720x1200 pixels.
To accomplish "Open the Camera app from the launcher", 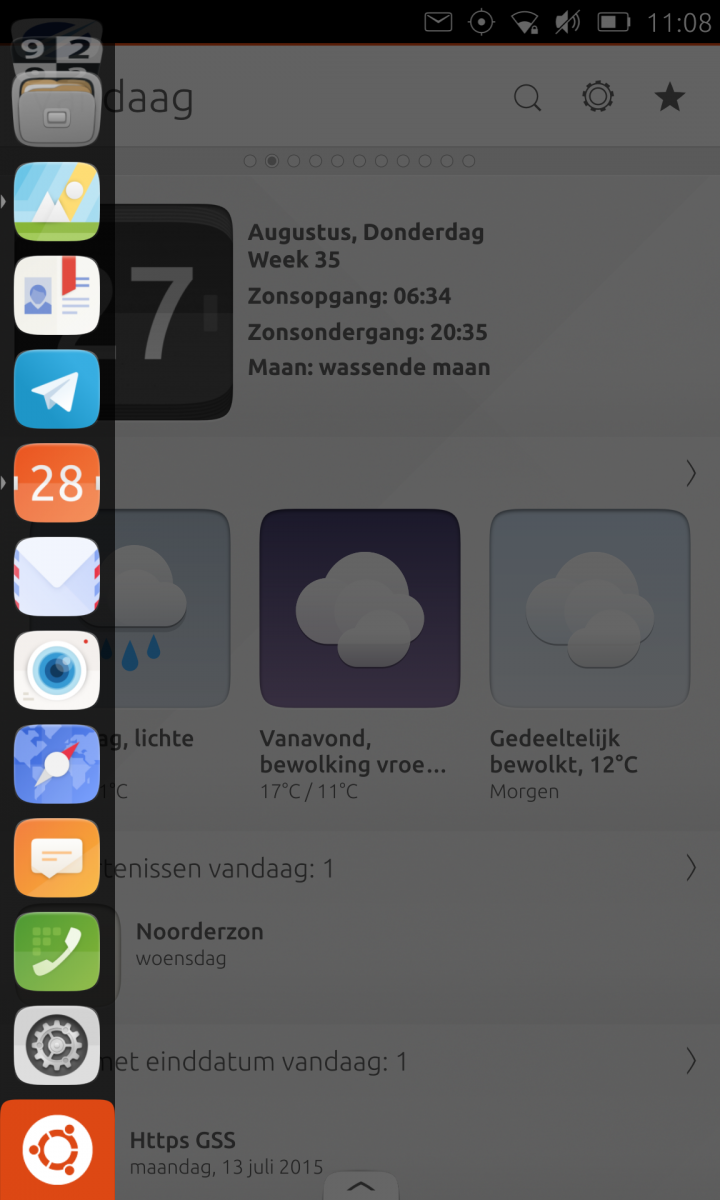I will [57, 671].
